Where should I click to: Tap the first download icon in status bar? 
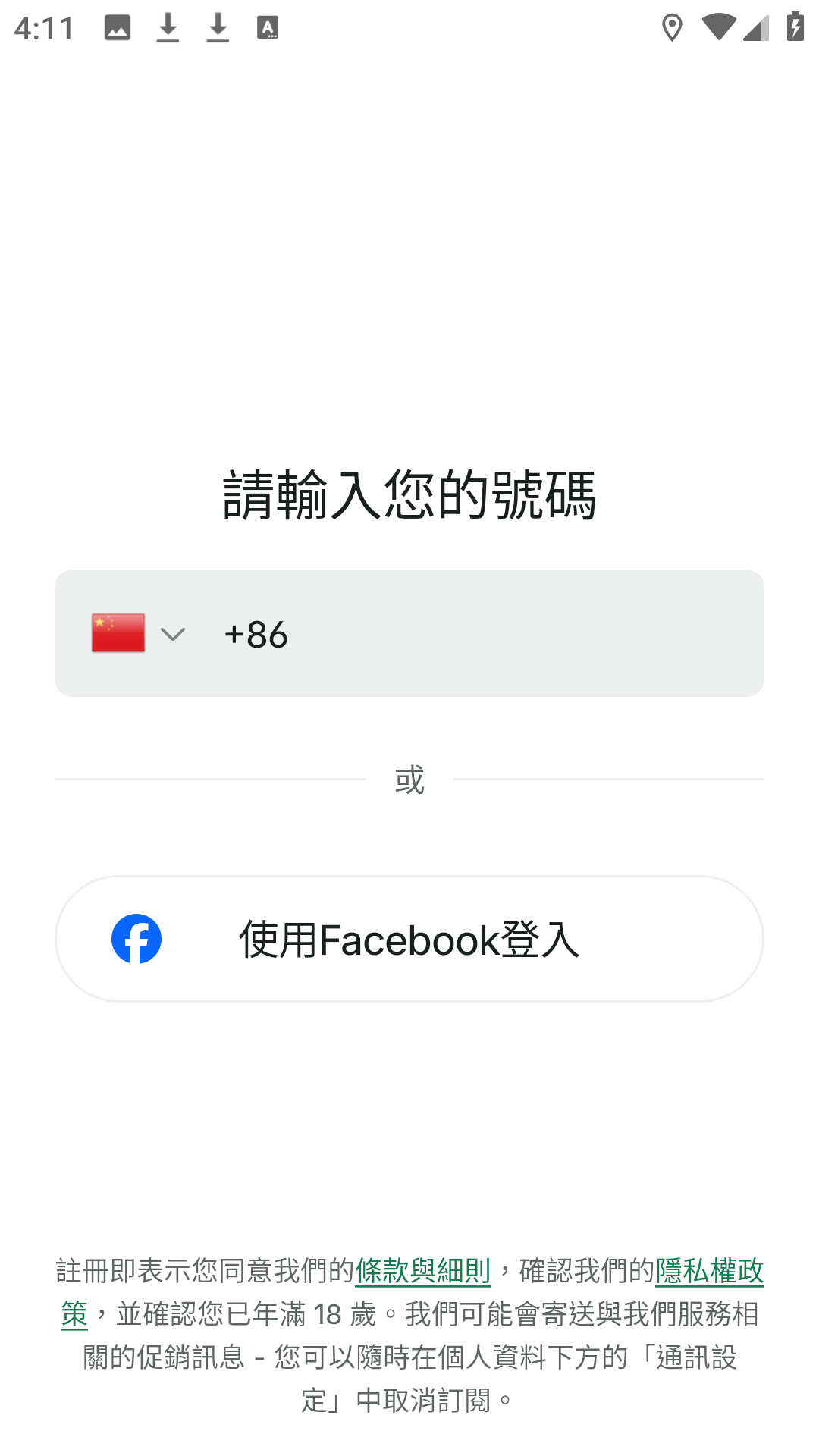click(x=168, y=27)
